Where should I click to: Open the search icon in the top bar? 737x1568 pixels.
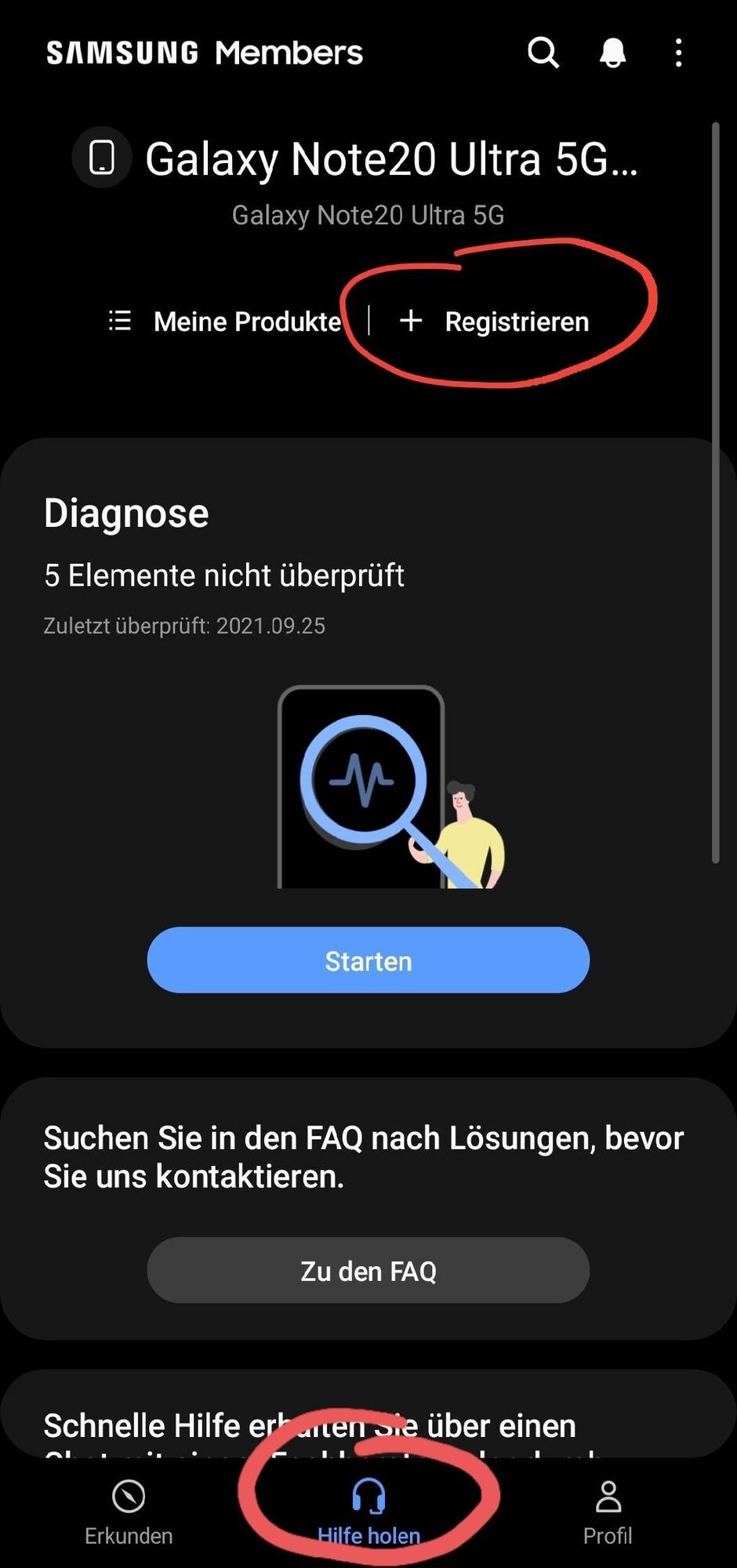(x=543, y=53)
